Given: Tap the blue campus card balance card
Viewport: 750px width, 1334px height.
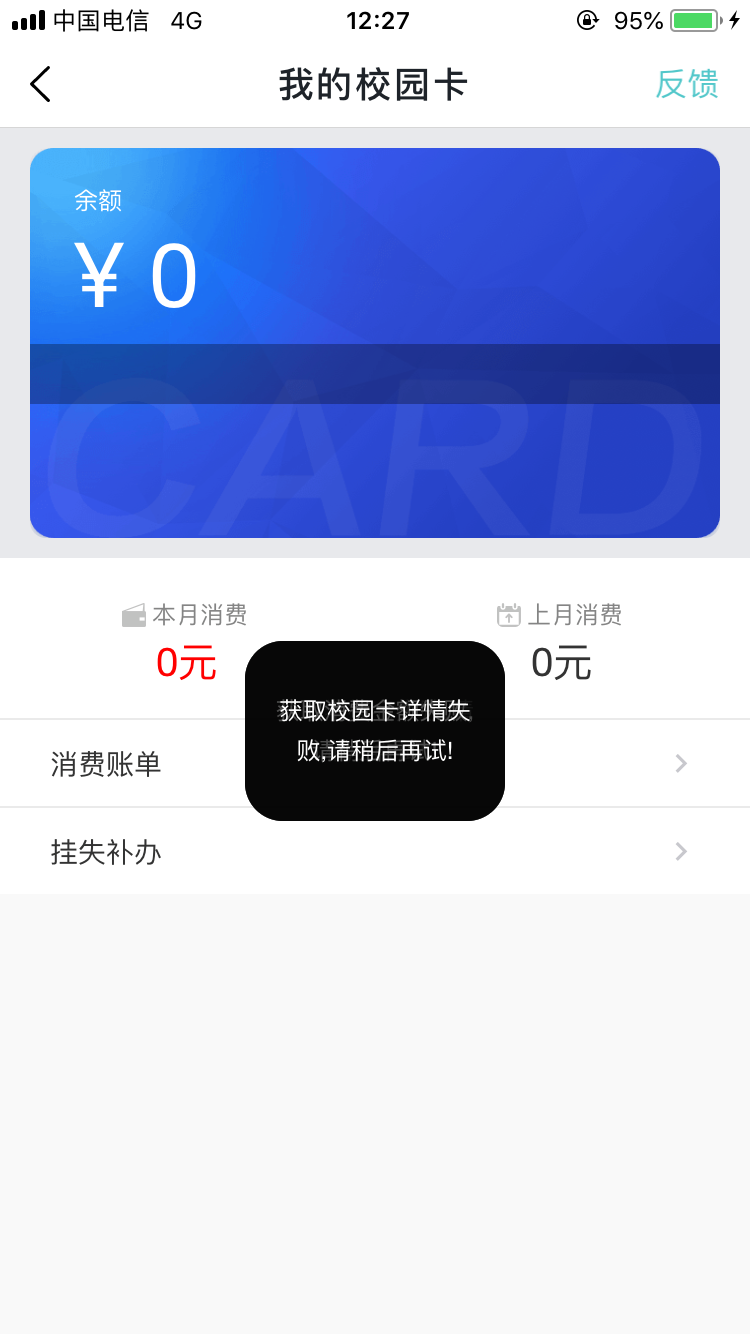Looking at the screenshot, I should (x=375, y=343).
